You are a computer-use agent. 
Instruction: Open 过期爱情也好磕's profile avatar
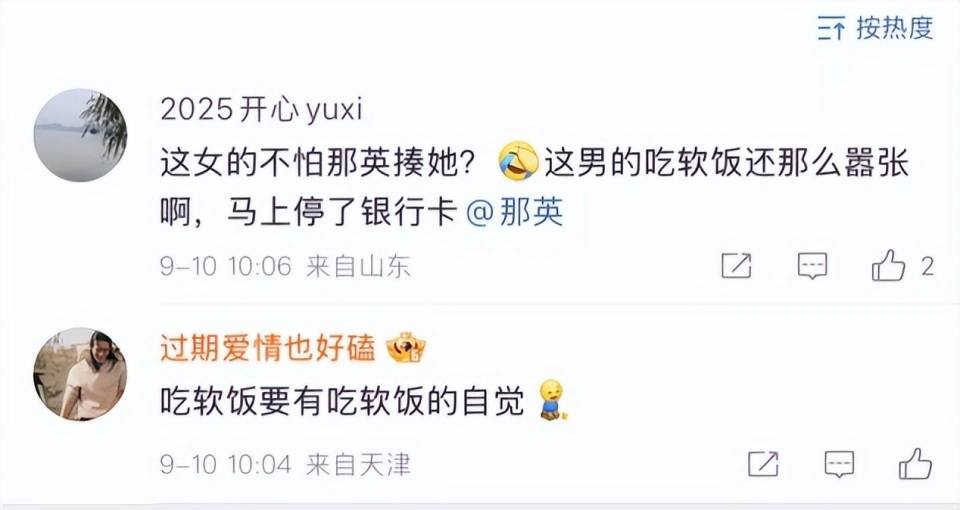pyautogui.click(x=80, y=374)
